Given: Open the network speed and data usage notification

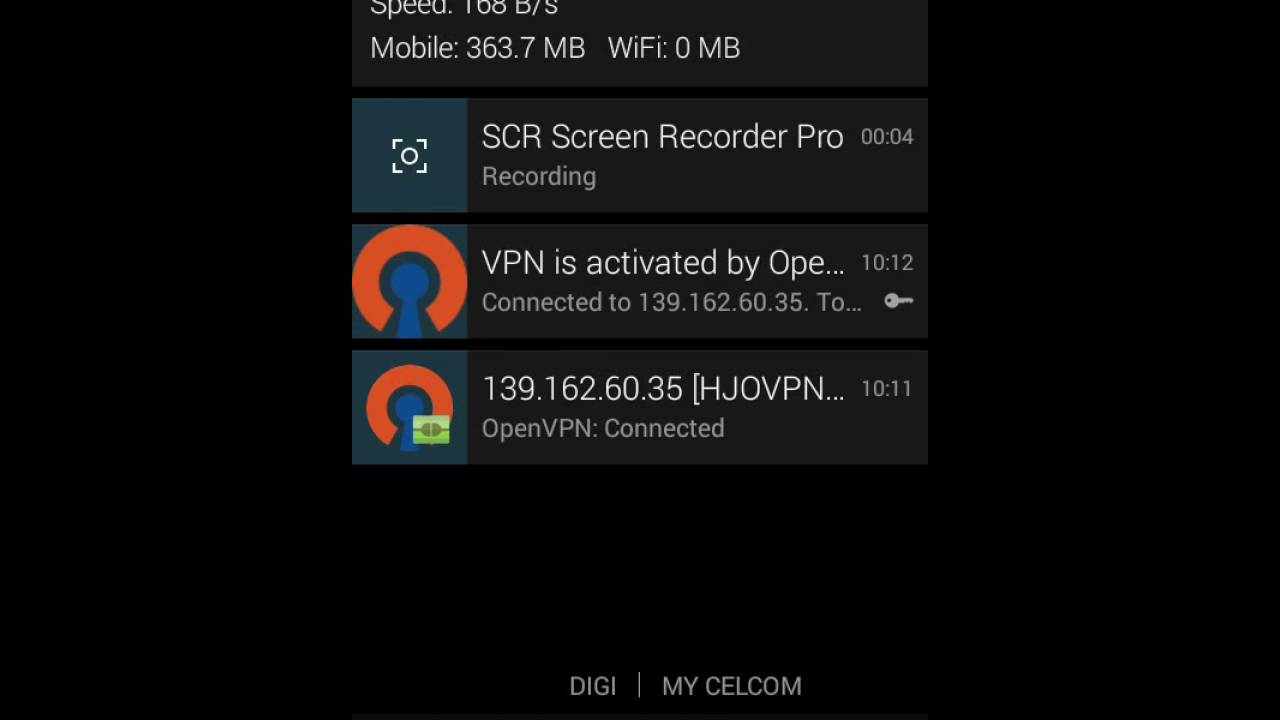Looking at the screenshot, I should (x=640, y=40).
